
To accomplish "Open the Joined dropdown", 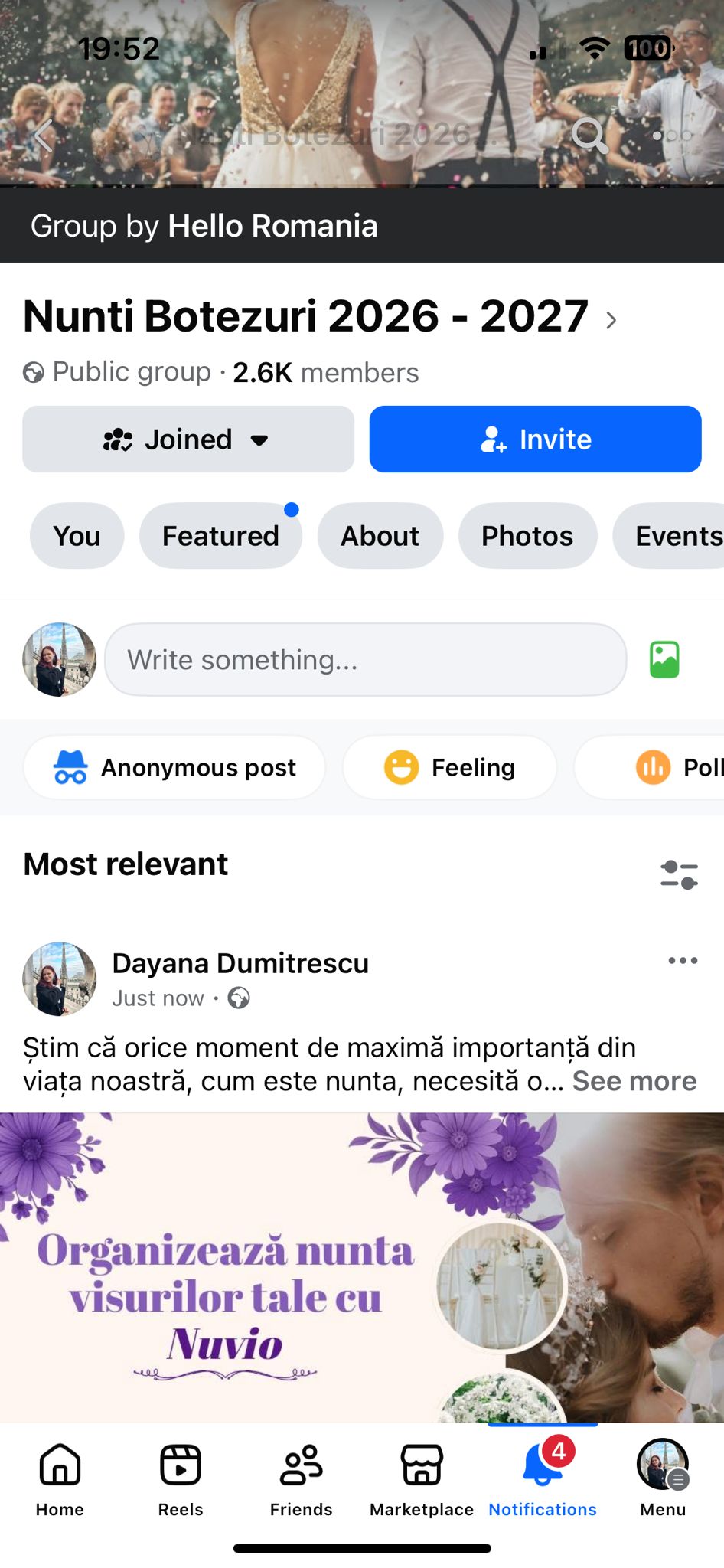I will coord(188,439).
